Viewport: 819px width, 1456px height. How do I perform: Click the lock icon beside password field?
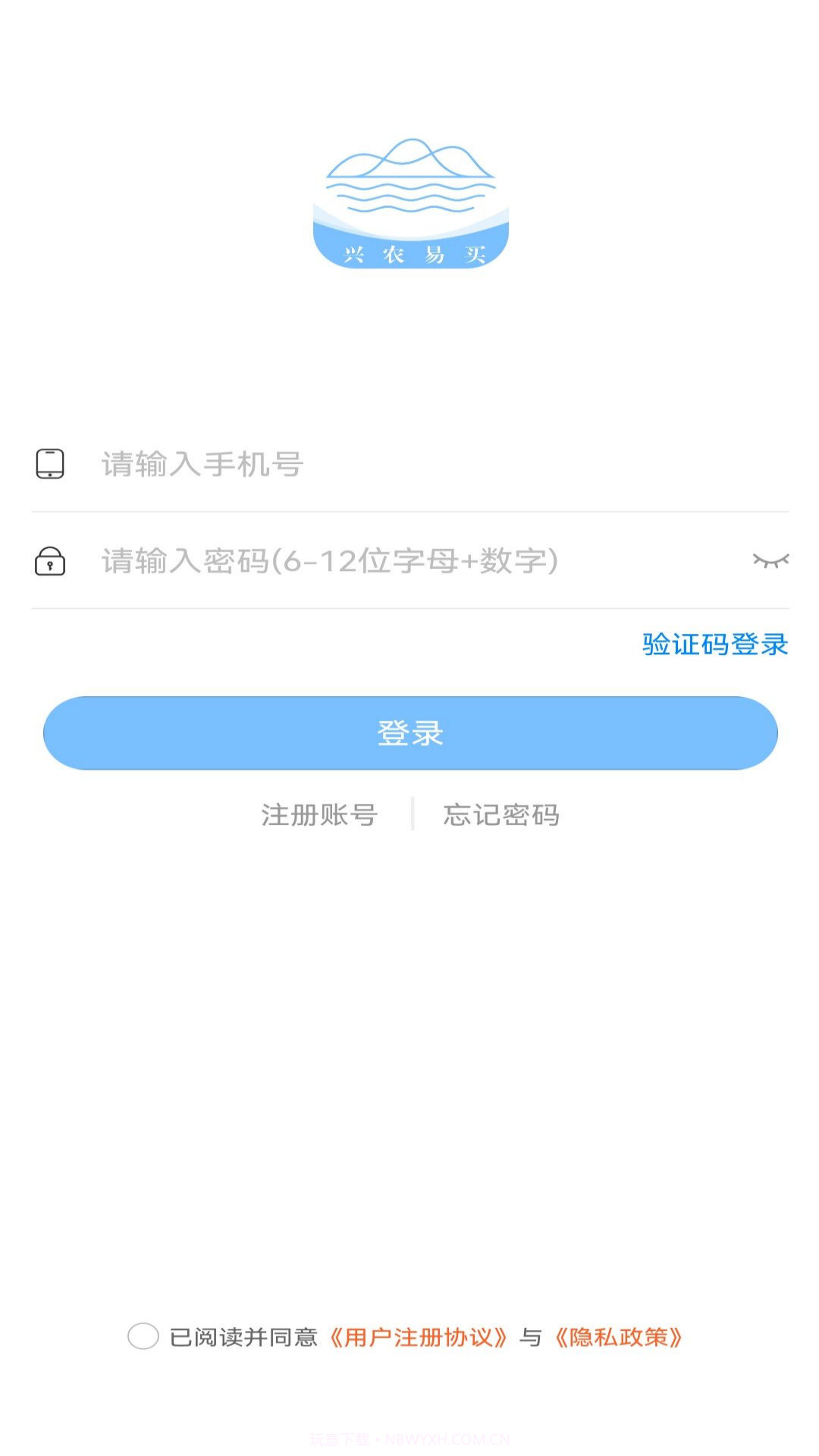(49, 561)
